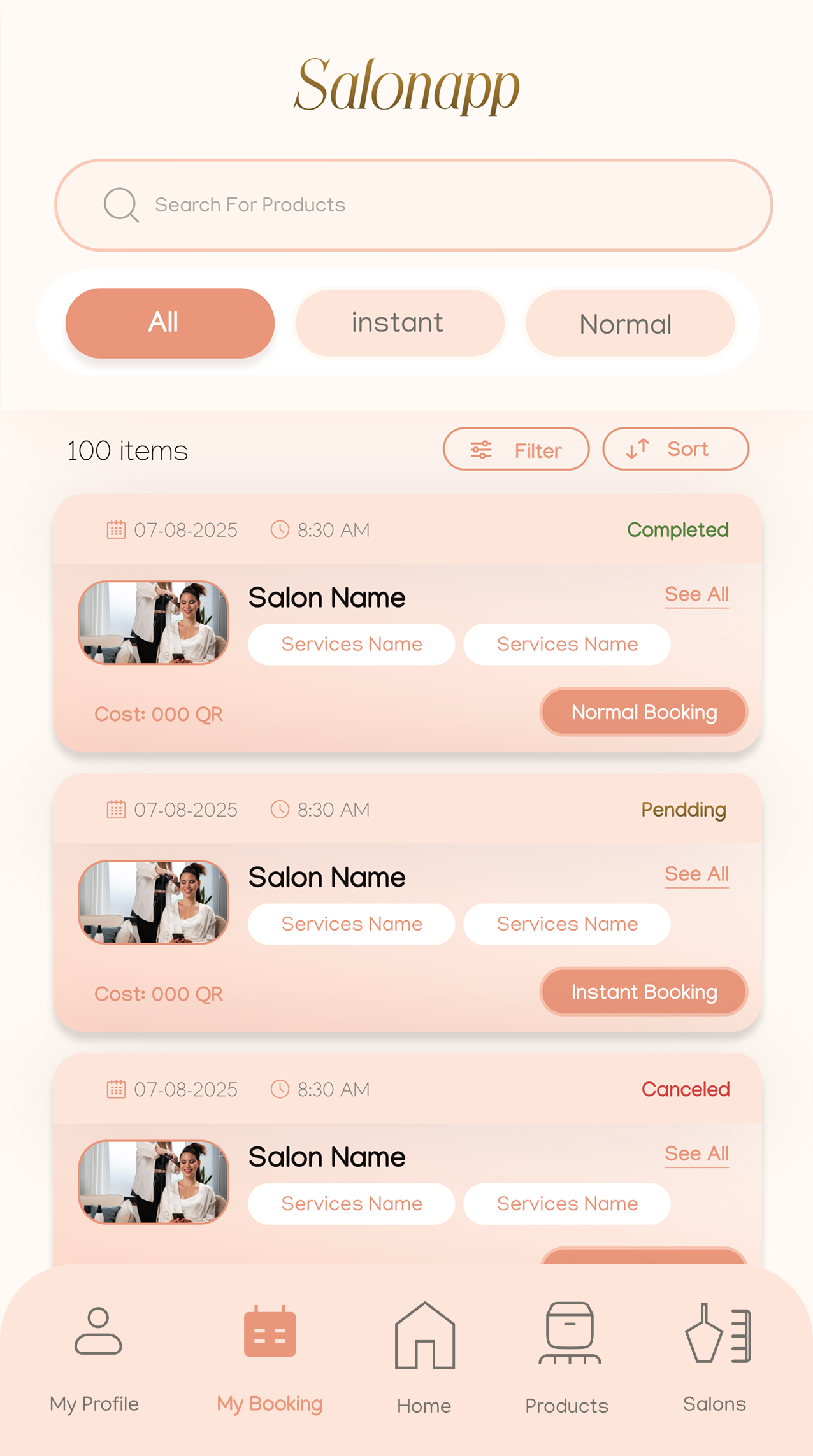Screen dimensions: 813x1456
Task: Go to My Profile tab
Action: coord(95,1357)
